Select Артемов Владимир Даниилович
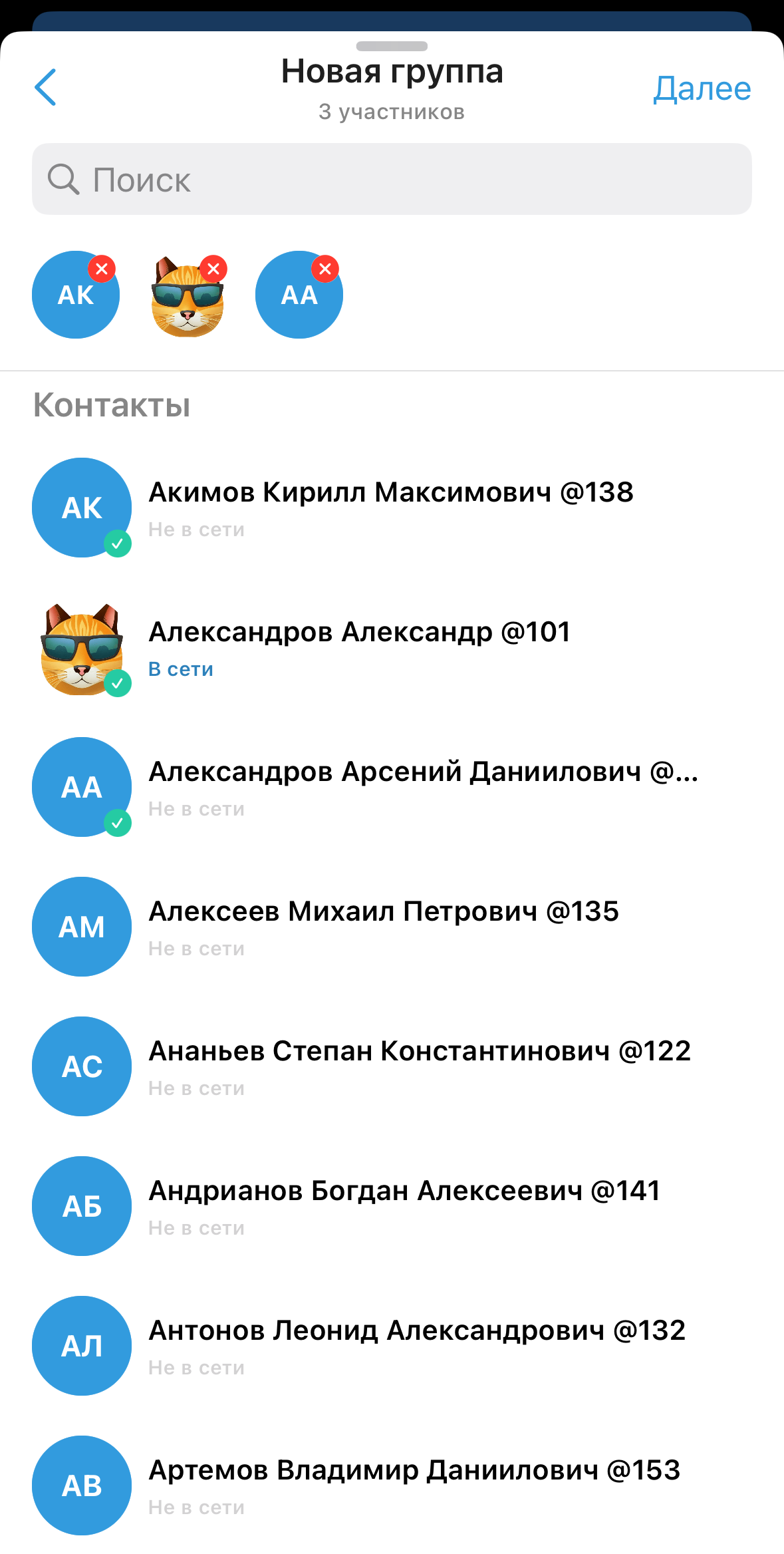784x1554 pixels. coord(391,1485)
